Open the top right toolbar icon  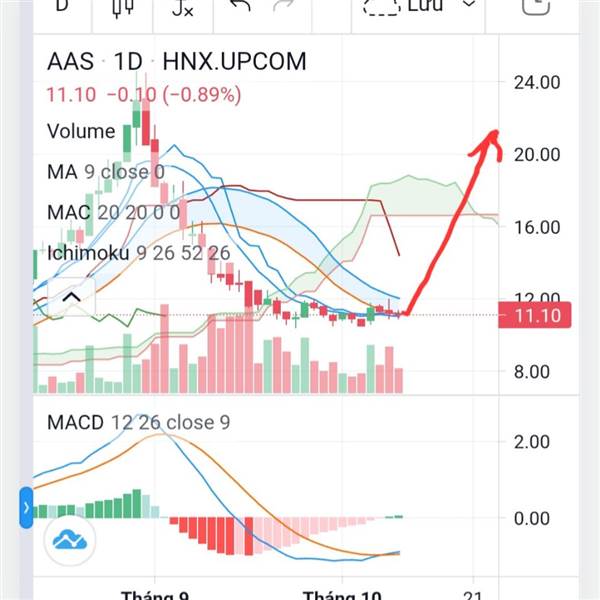[536, 6]
